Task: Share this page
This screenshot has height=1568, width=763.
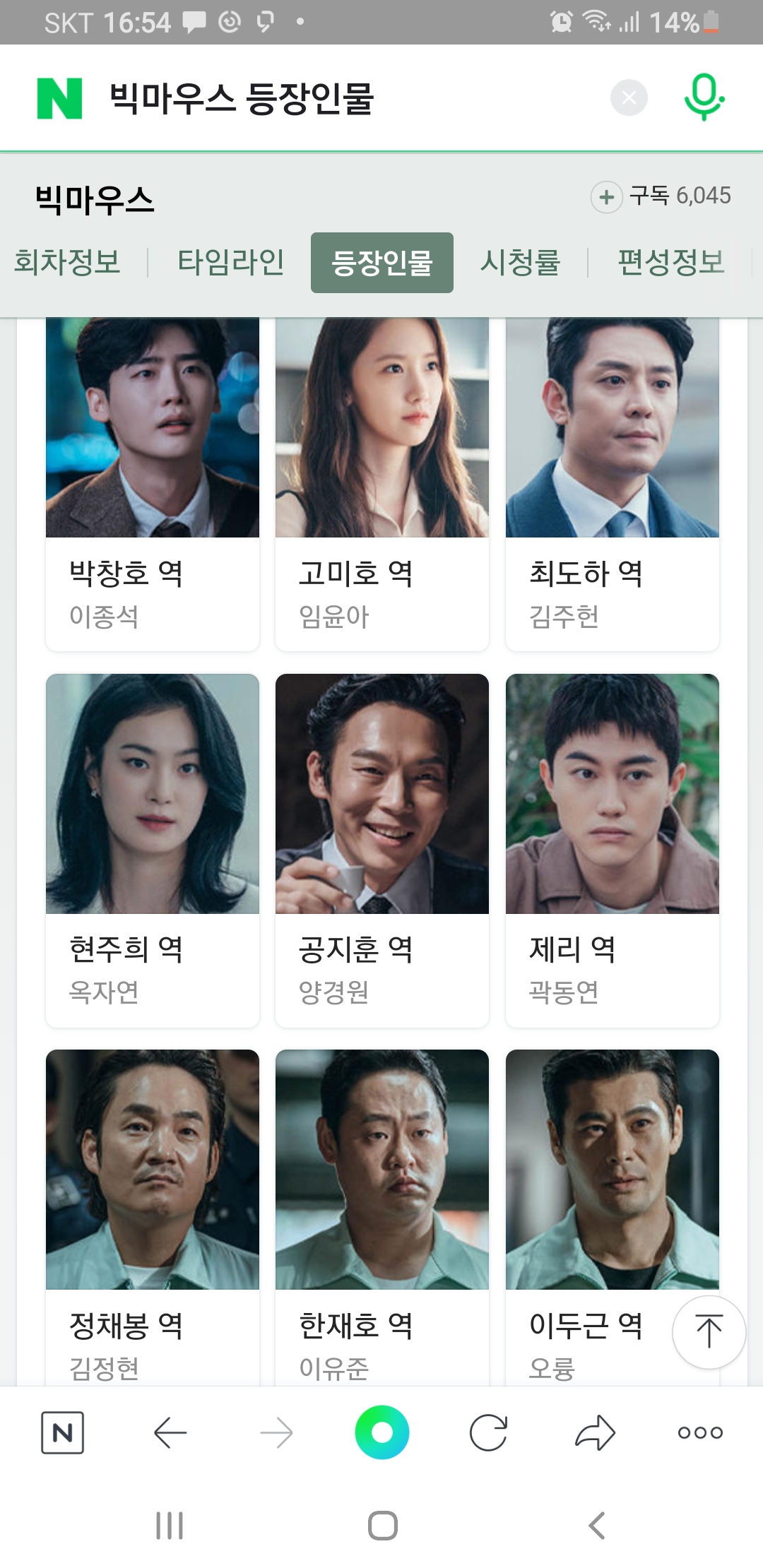Action: [595, 1432]
